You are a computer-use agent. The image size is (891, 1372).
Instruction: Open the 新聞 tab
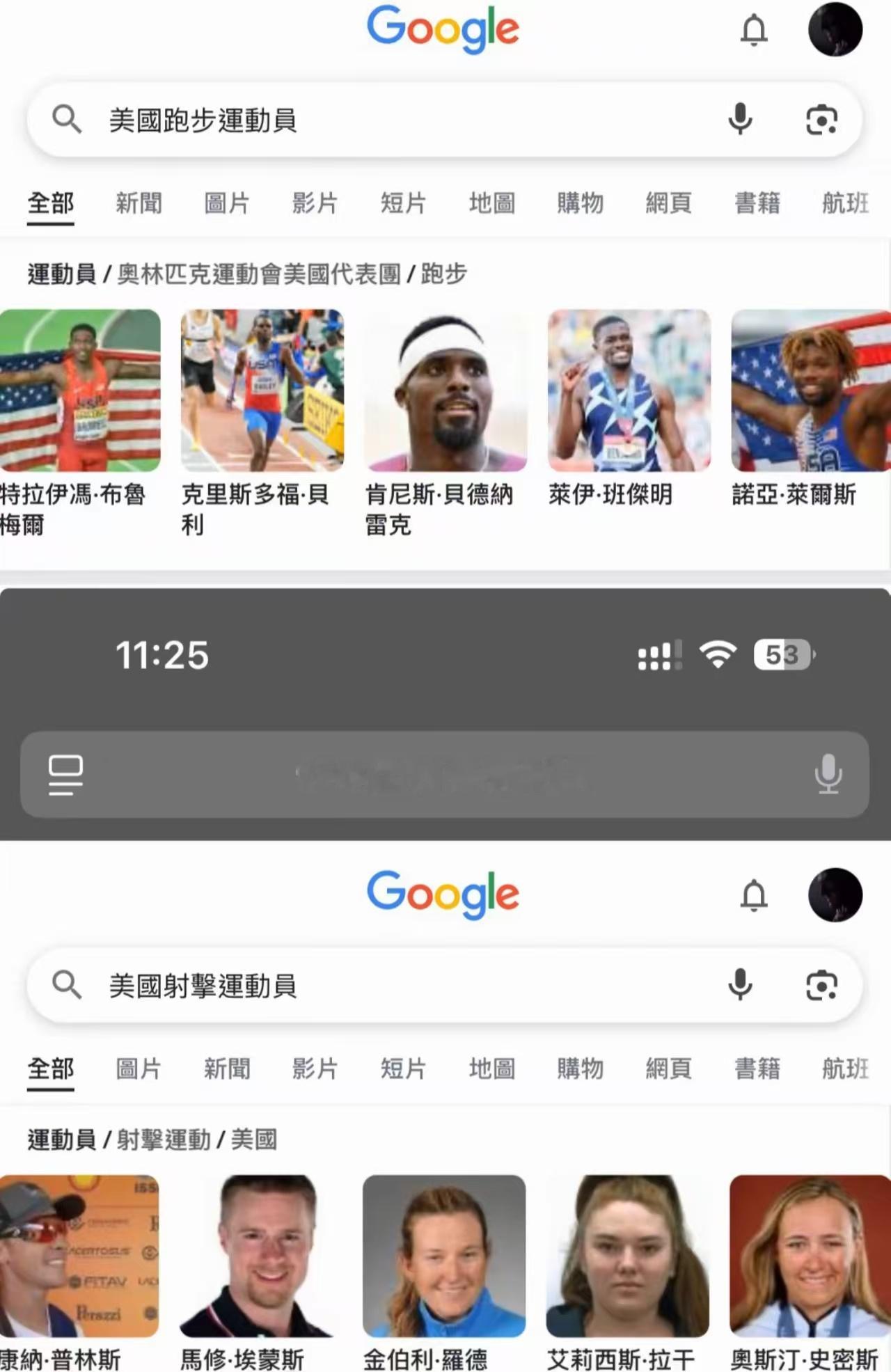point(139,203)
